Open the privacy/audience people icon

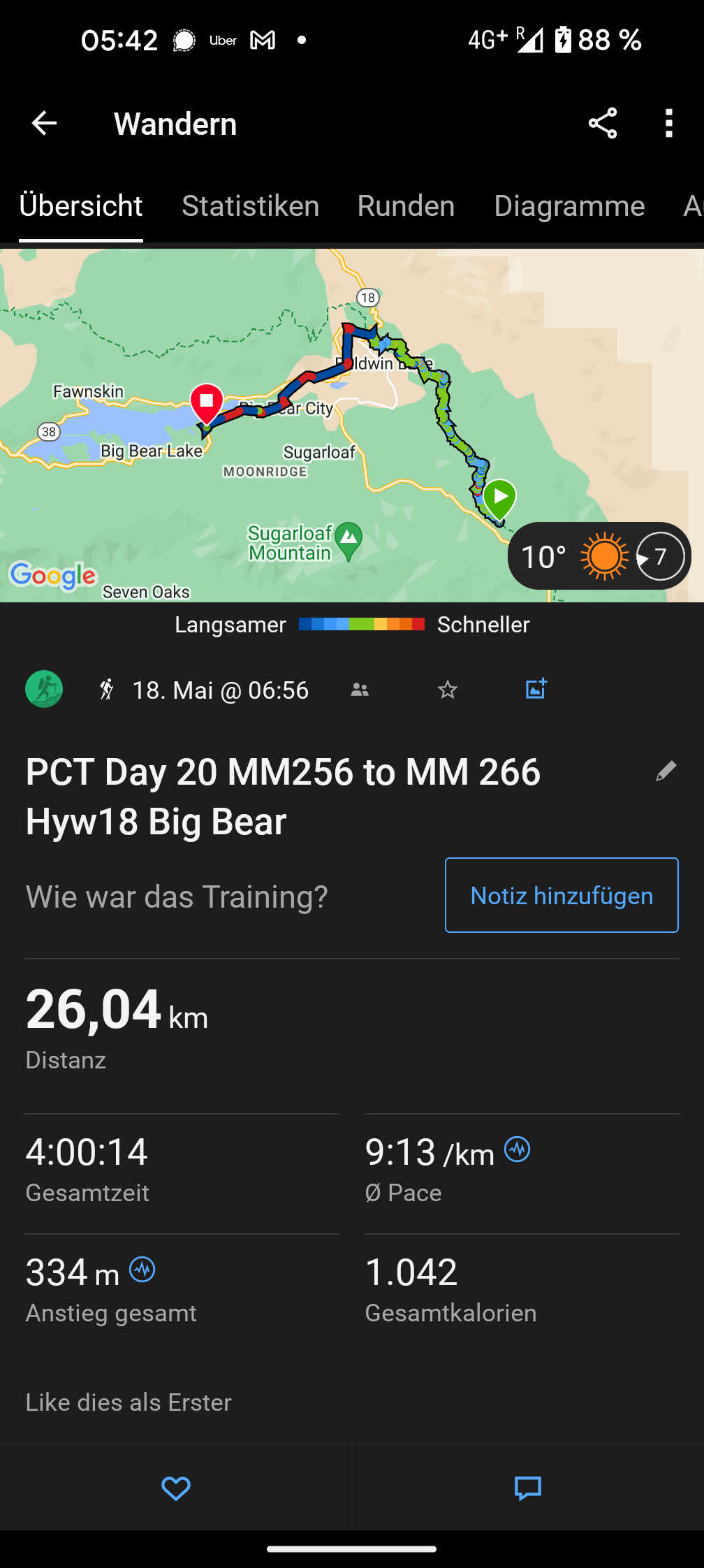[360, 690]
